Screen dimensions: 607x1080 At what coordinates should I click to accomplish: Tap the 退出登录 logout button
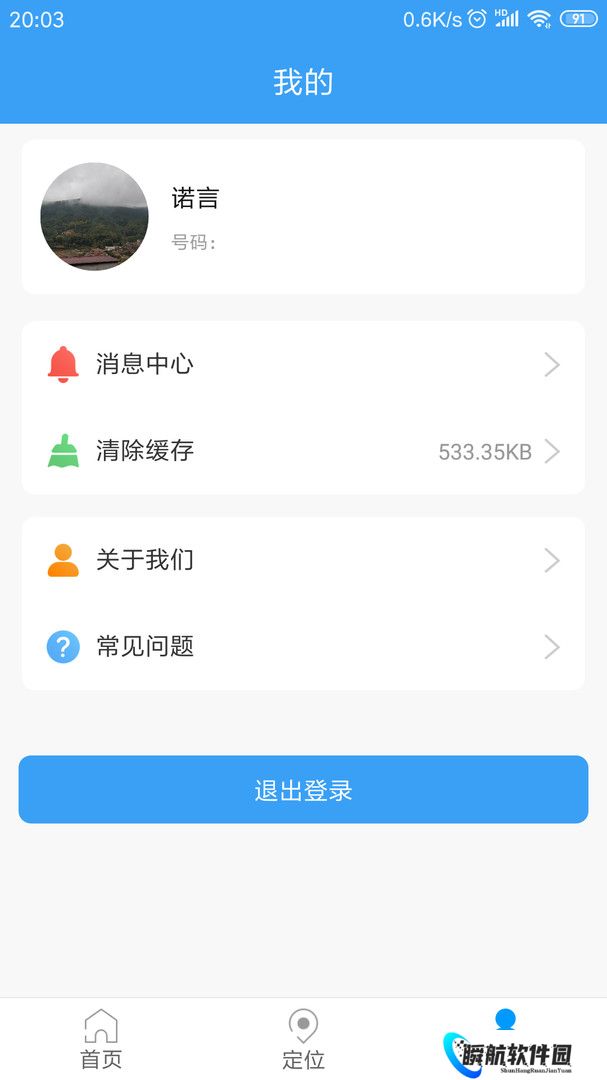[303, 790]
